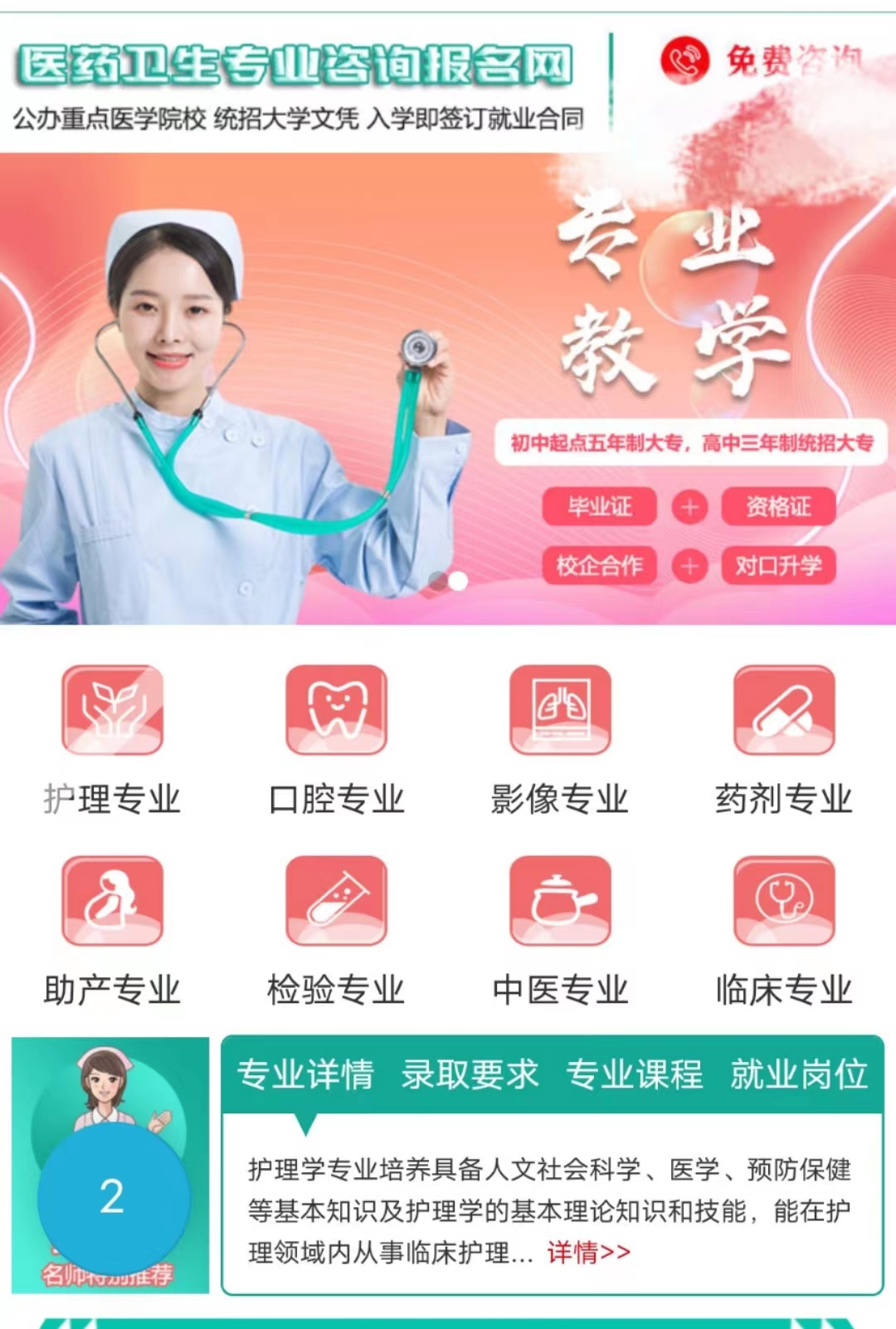Open the 专业教学 nurse banner

(x=448, y=390)
